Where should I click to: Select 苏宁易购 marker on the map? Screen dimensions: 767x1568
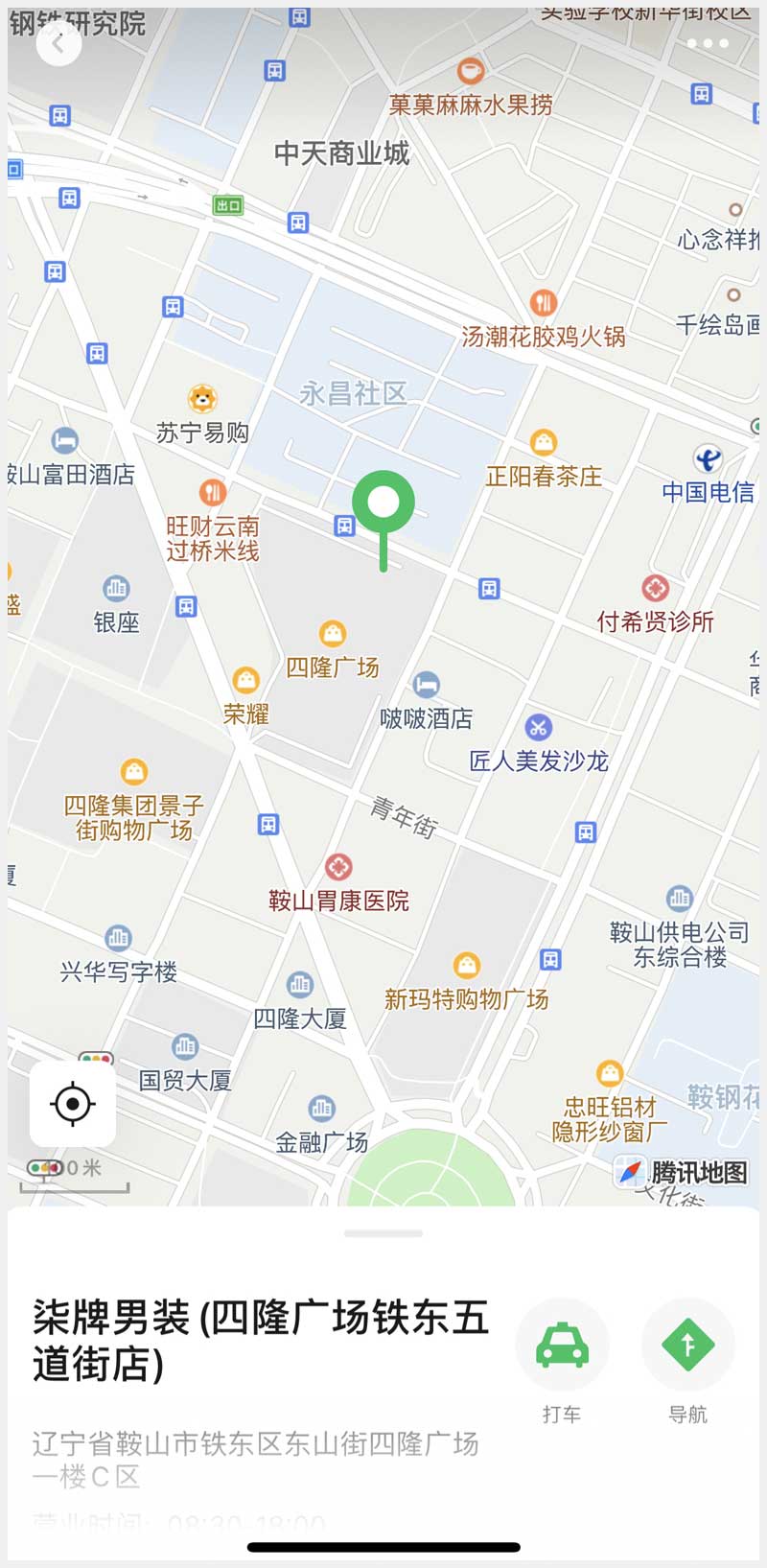coord(202,399)
